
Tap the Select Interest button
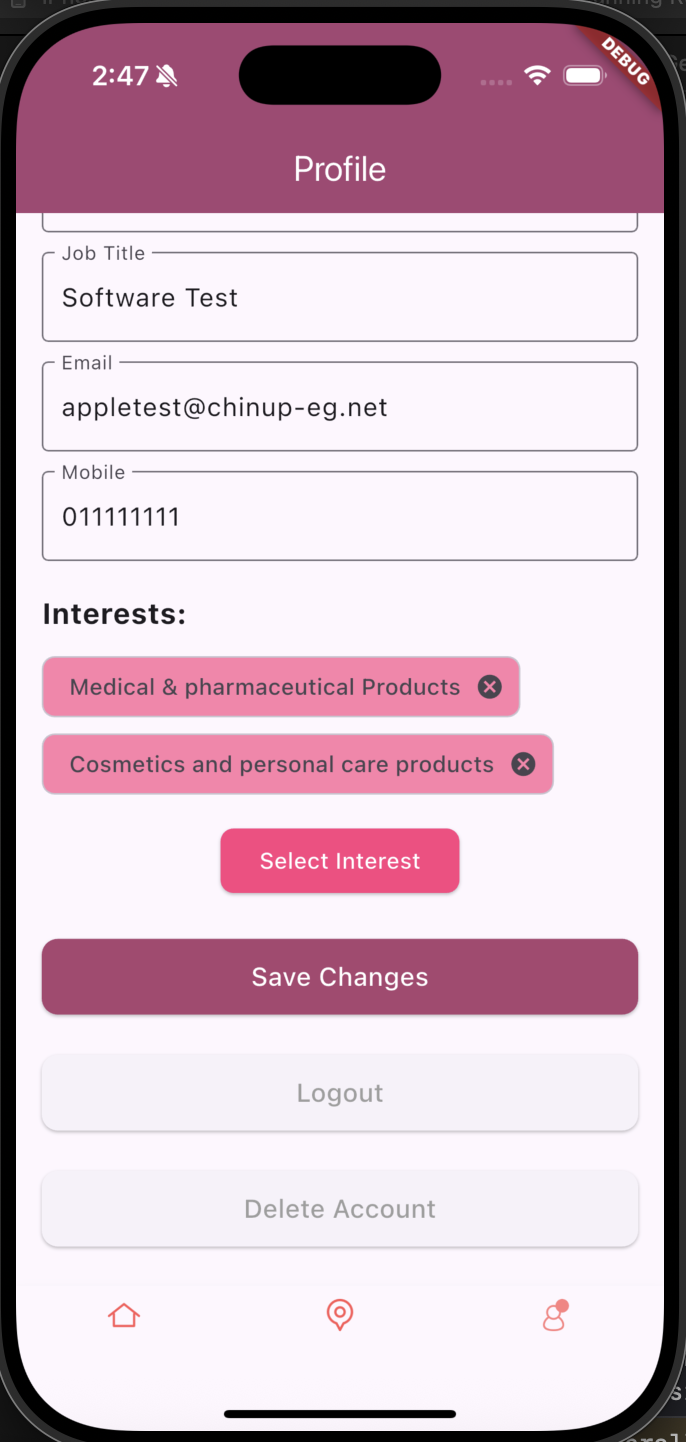coord(340,861)
